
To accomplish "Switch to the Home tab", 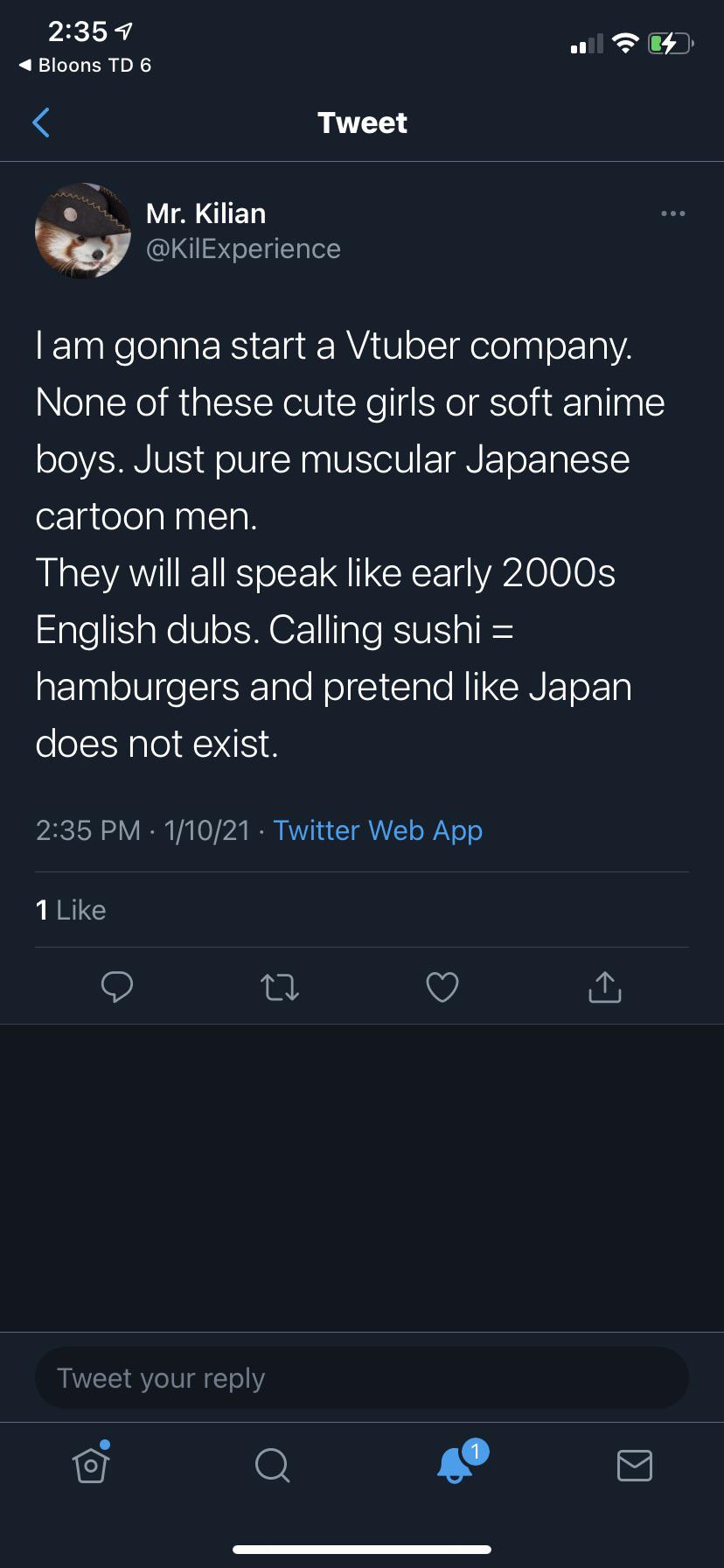I will (91, 1464).
